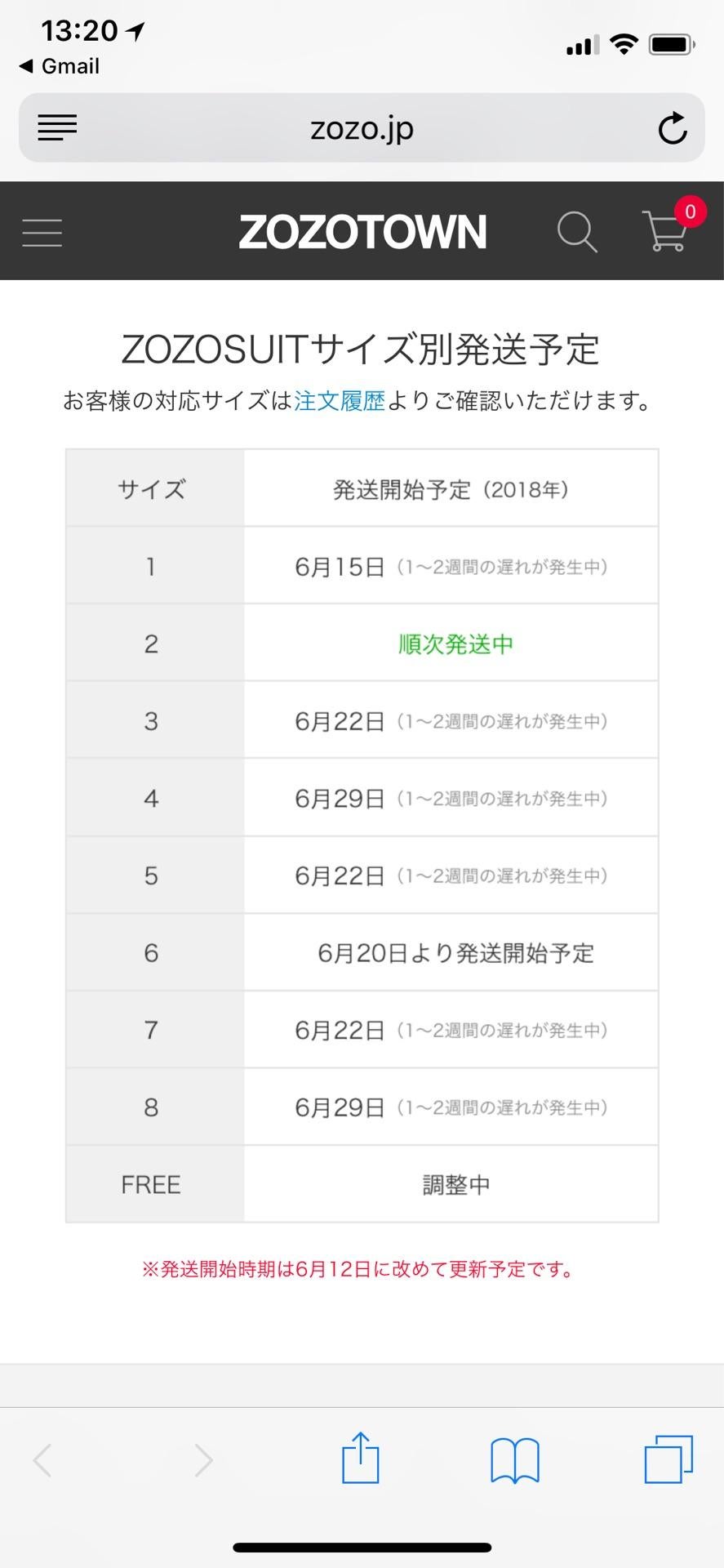Open the shopping cart
This screenshot has width=724, height=1568.
pos(667,230)
